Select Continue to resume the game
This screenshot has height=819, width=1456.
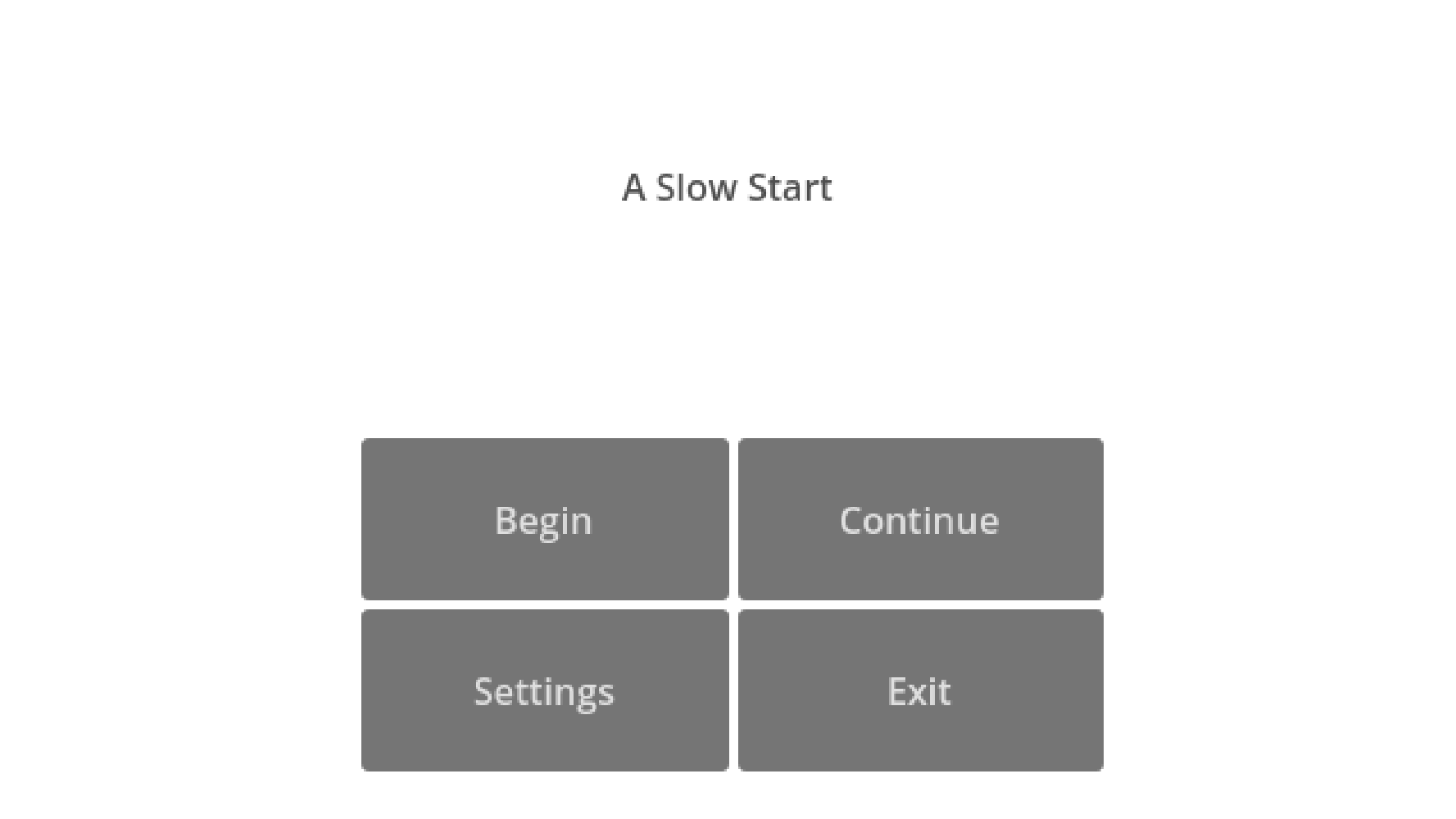tap(920, 519)
